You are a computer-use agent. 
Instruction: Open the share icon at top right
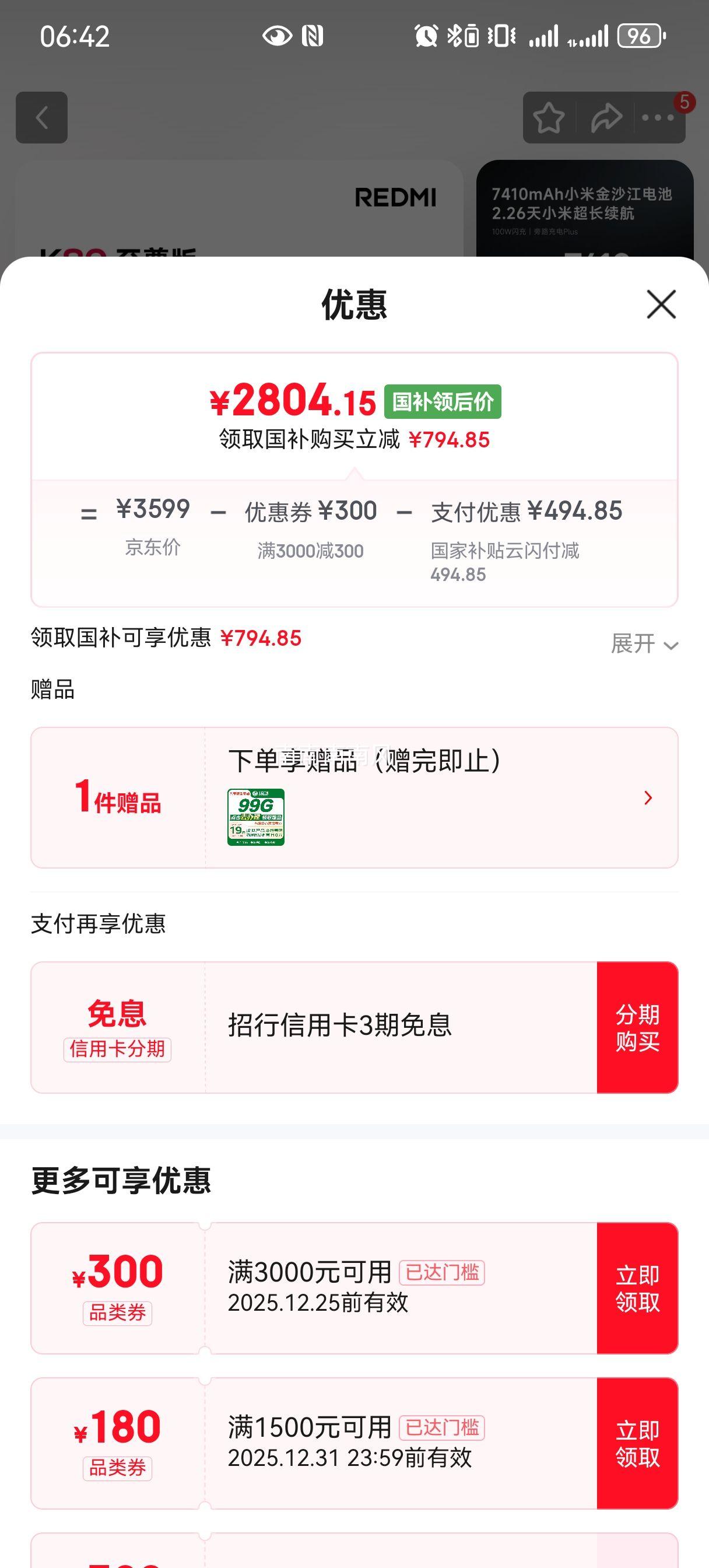pos(606,117)
